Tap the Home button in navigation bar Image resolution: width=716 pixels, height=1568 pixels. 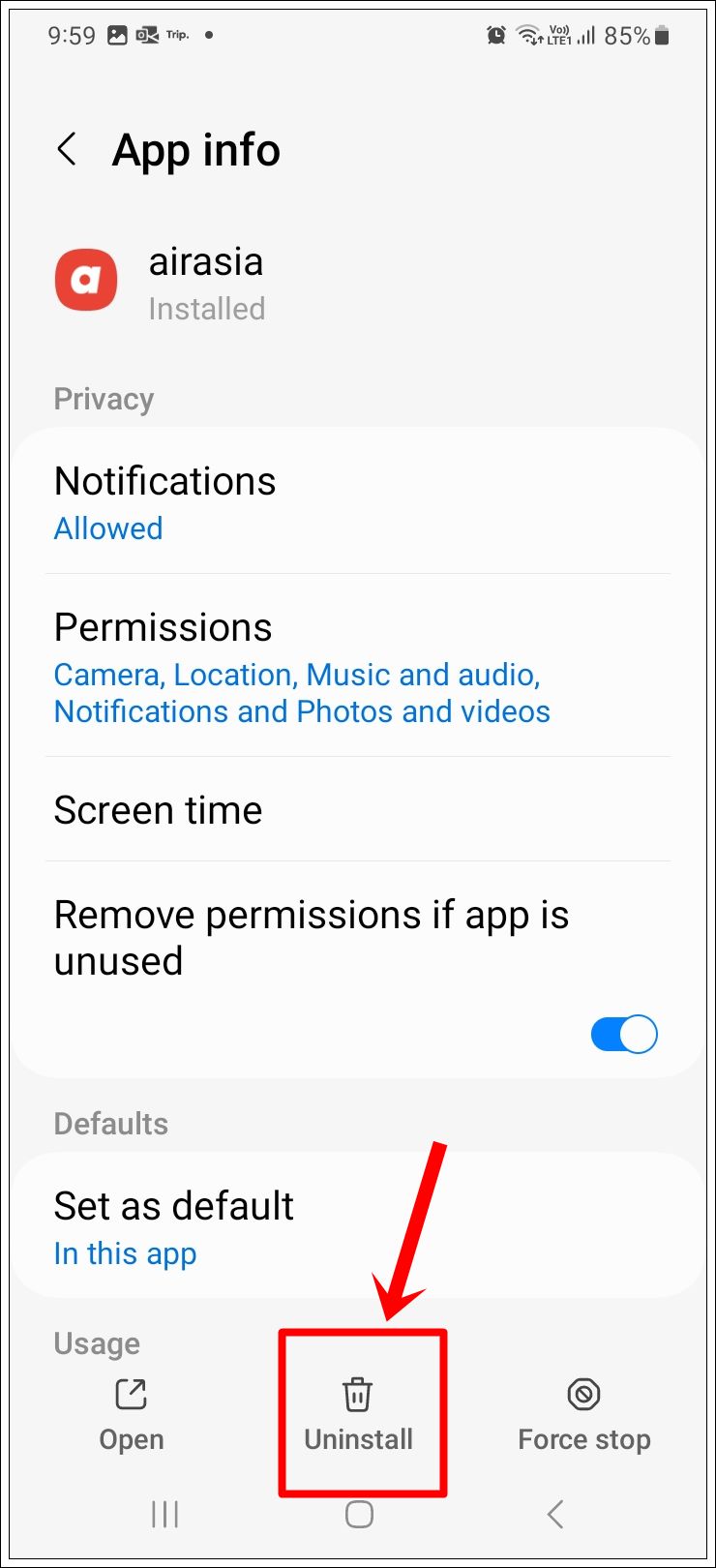click(x=358, y=1515)
